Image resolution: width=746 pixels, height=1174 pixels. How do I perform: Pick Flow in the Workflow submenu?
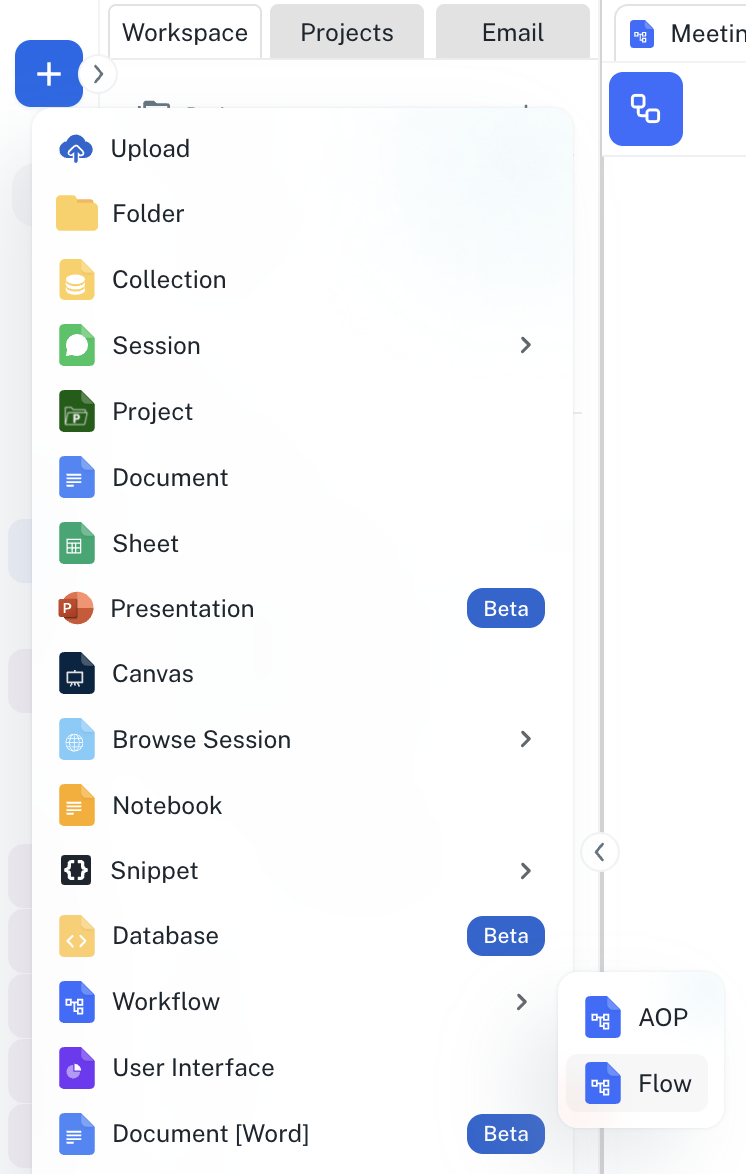(664, 1084)
